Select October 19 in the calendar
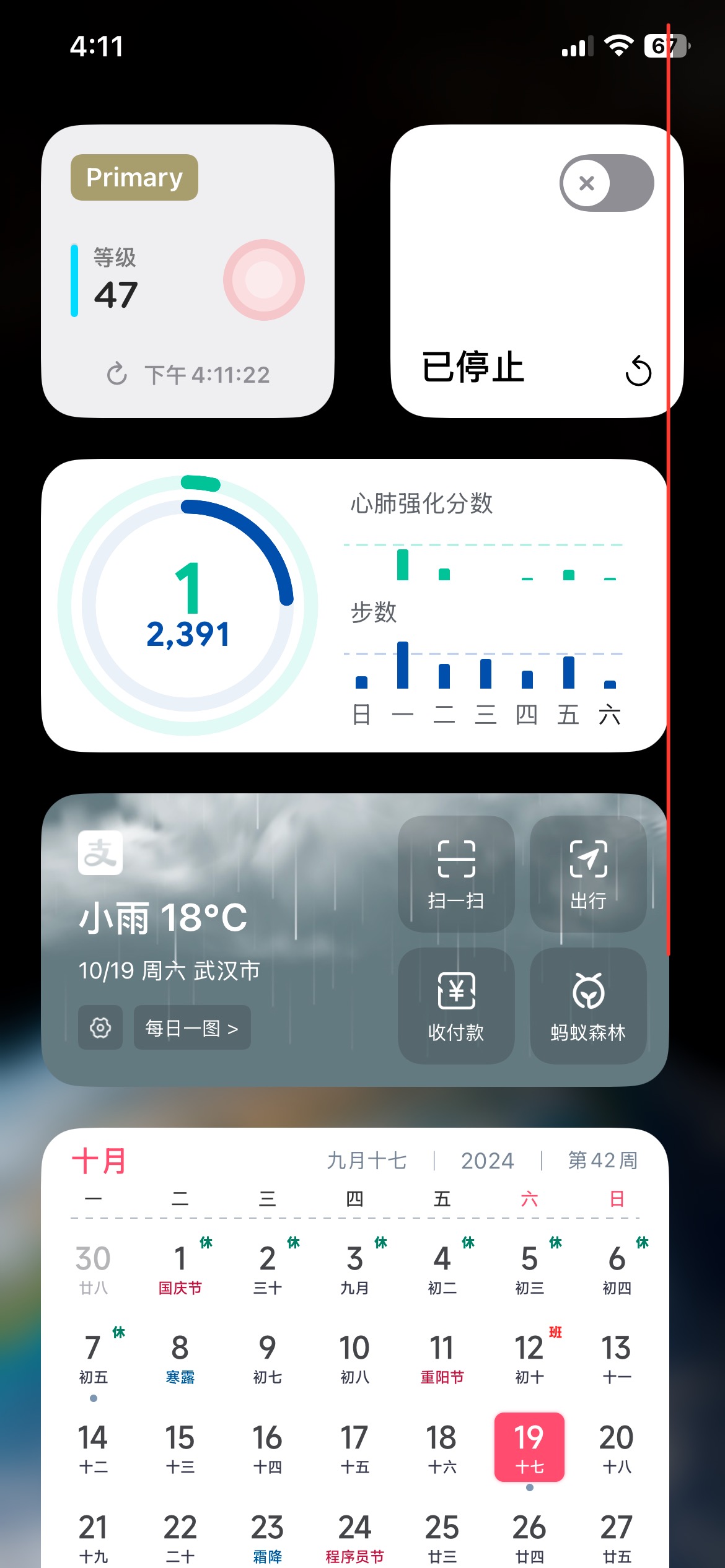Image resolution: width=725 pixels, height=1568 pixels. point(529,1447)
